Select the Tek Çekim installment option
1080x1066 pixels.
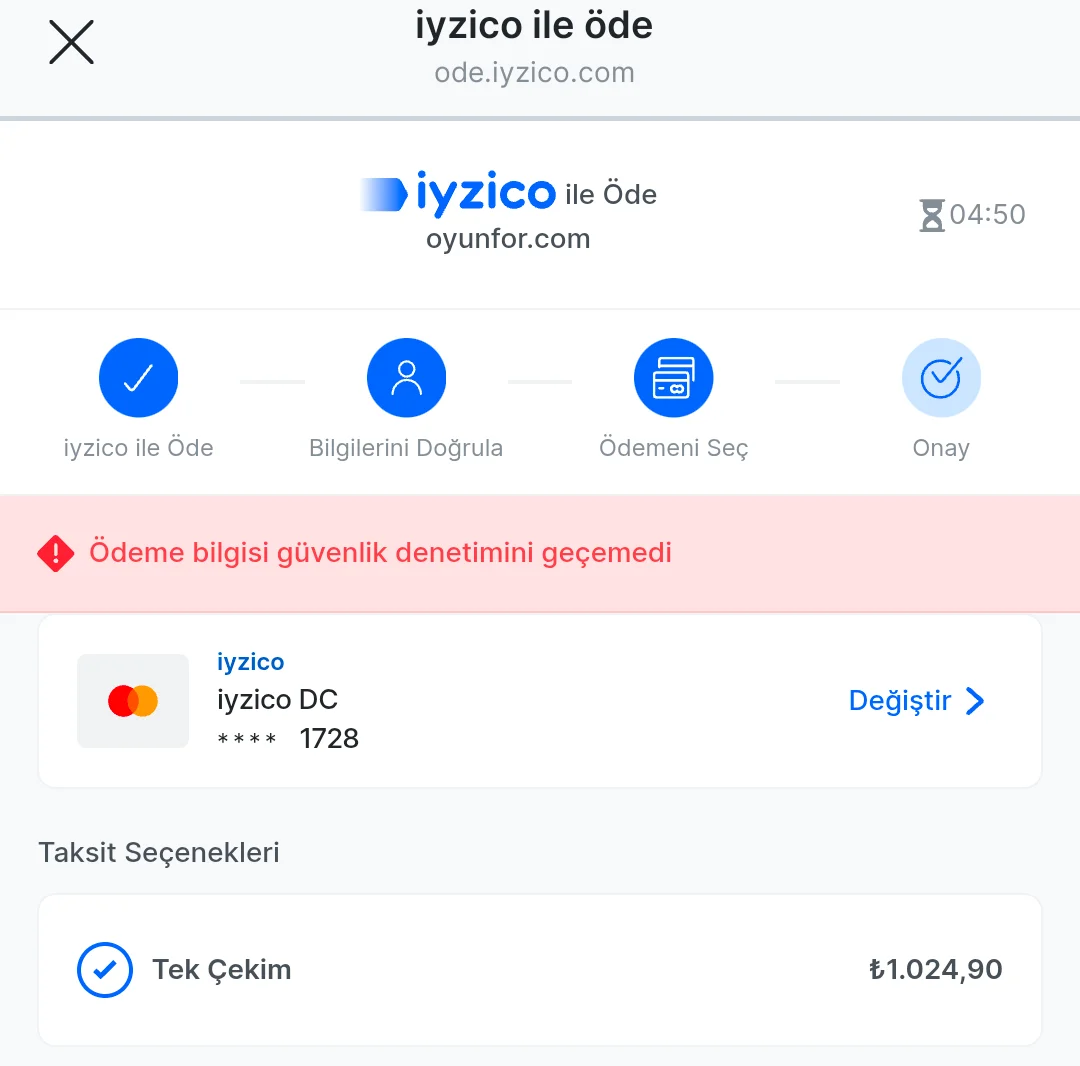pos(105,970)
